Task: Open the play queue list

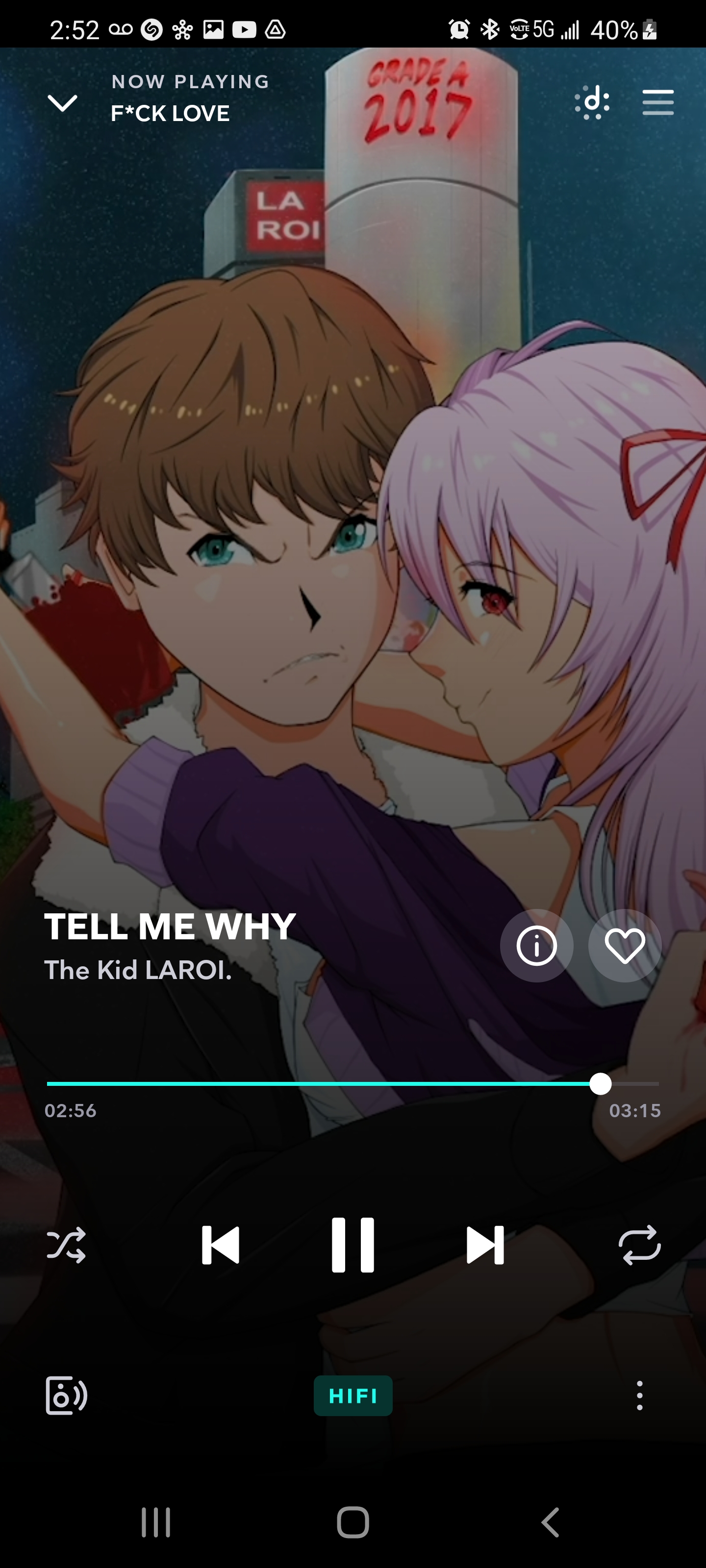Action: (657, 101)
